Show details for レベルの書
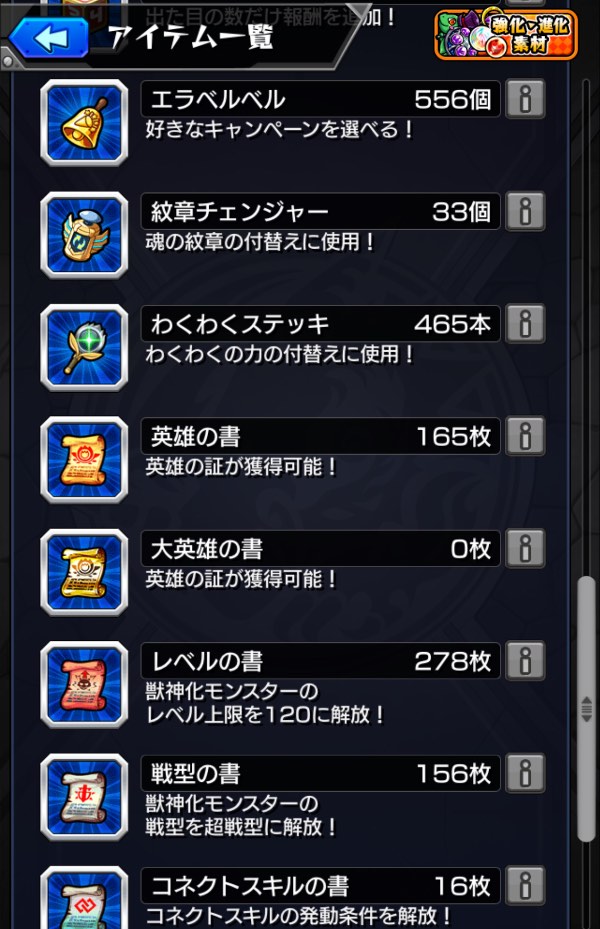 525,661
